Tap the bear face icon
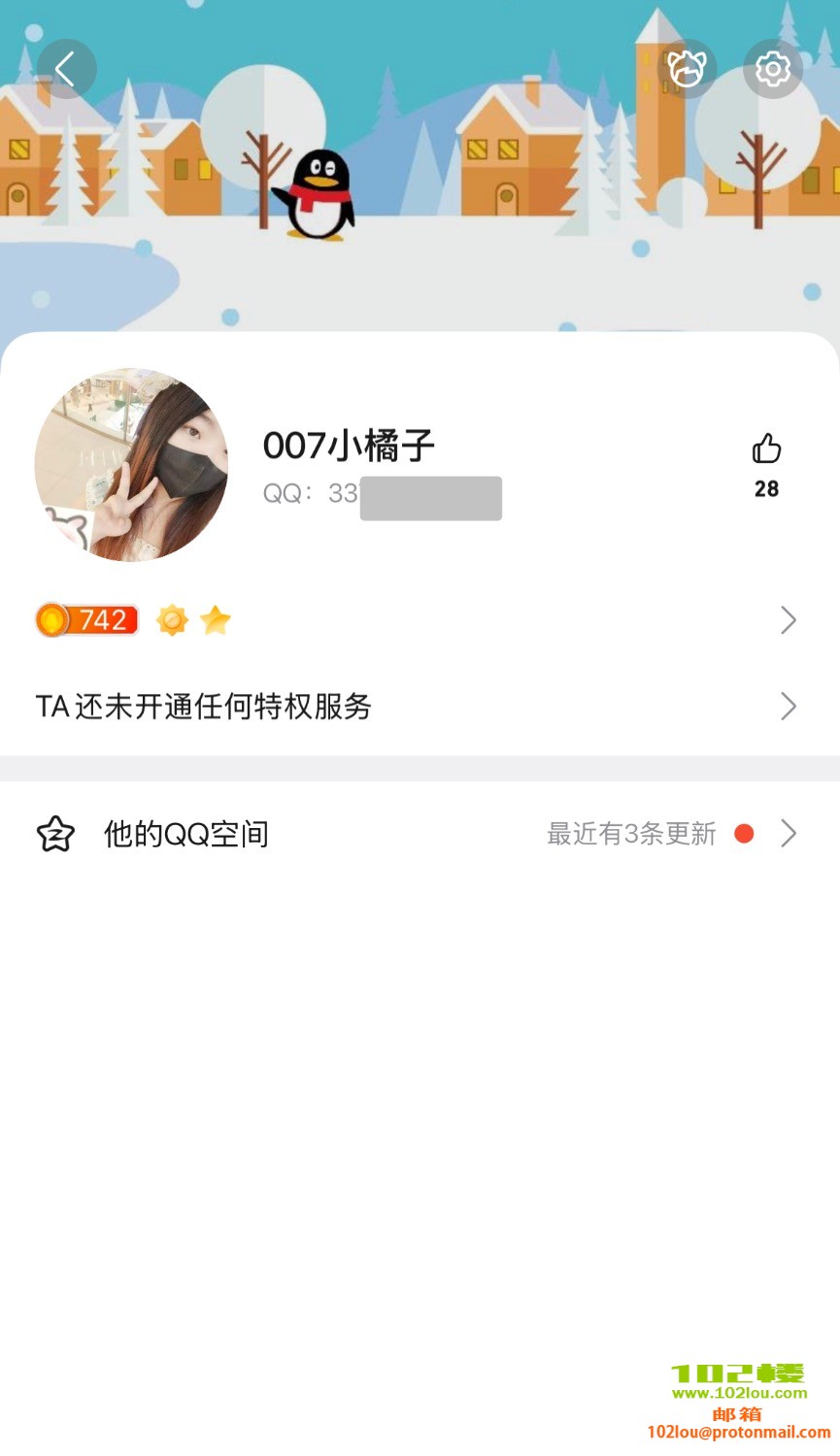Image resolution: width=840 pixels, height=1456 pixels. (687, 69)
